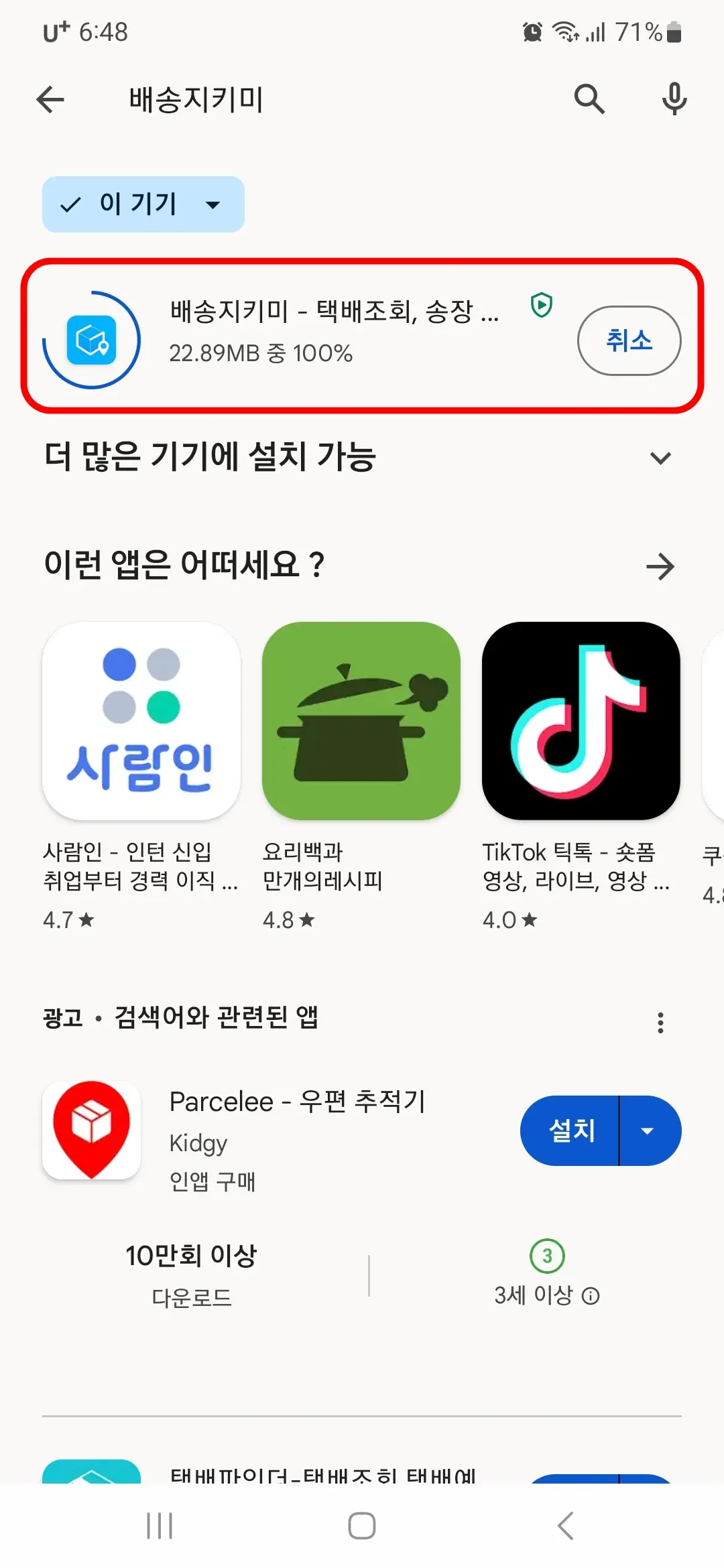The height and width of the screenshot is (1568, 724).
Task: Start voice search with the microphone icon
Action: pyautogui.click(x=674, y=99)
